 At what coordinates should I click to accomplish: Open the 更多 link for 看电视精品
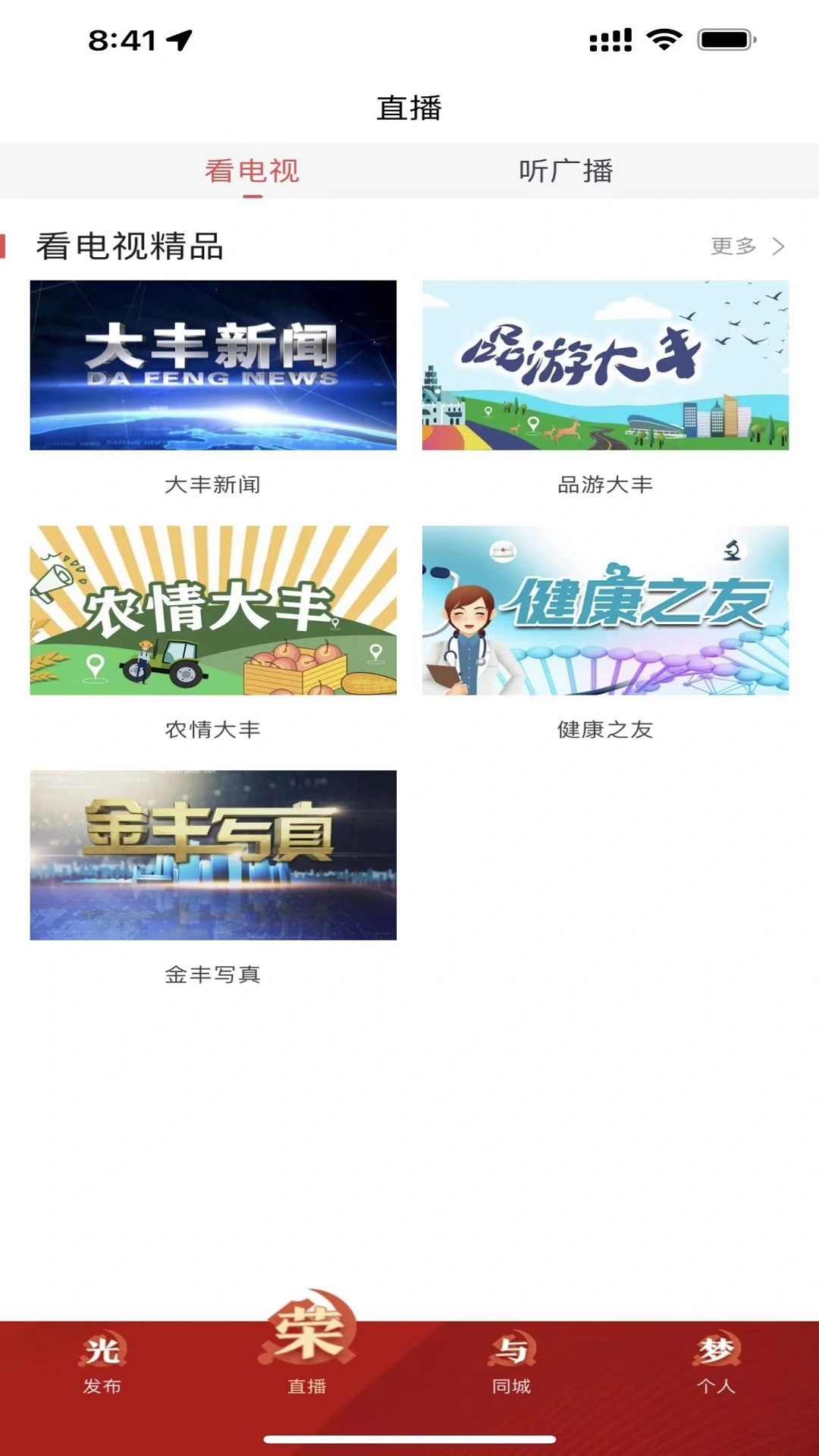tap(733, 244)
